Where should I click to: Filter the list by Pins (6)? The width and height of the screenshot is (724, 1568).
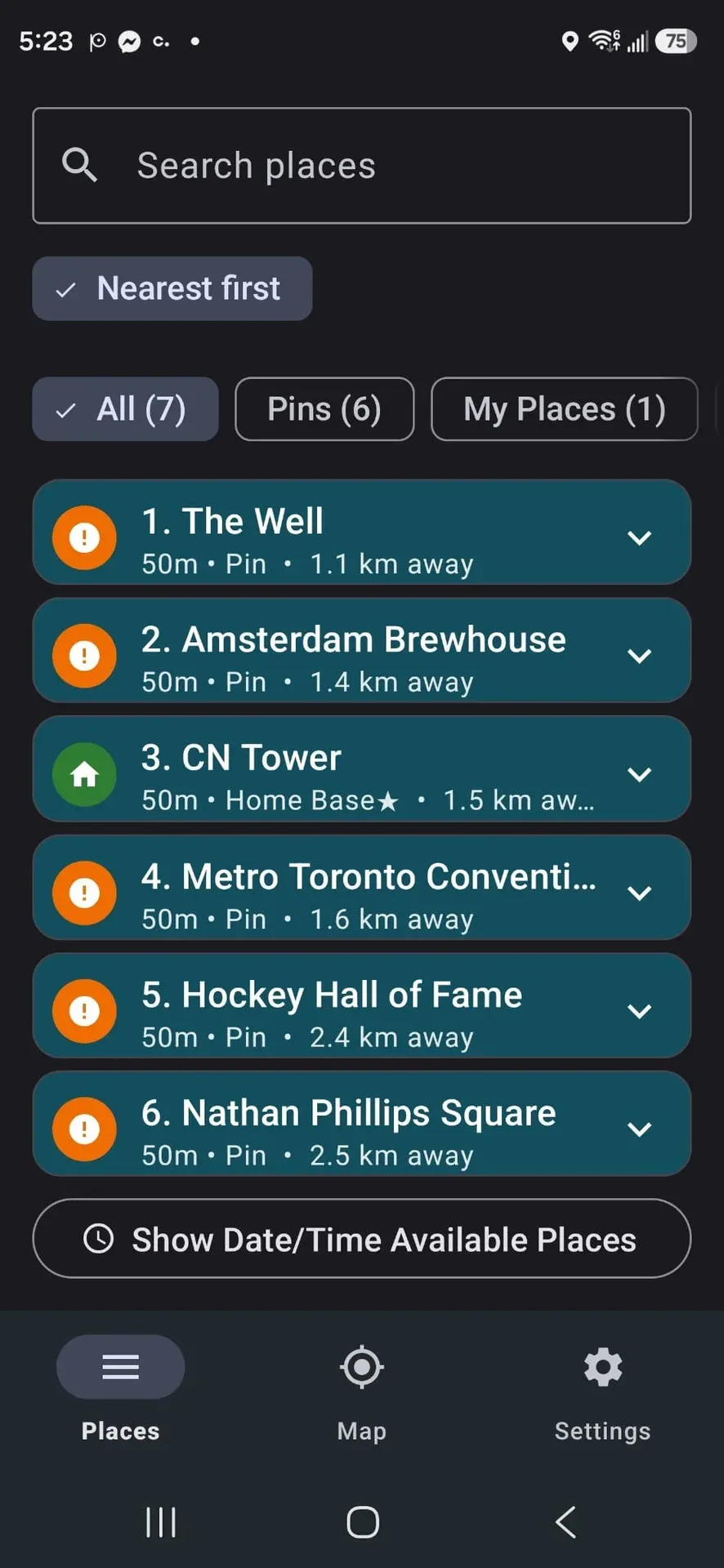(324, 409)
